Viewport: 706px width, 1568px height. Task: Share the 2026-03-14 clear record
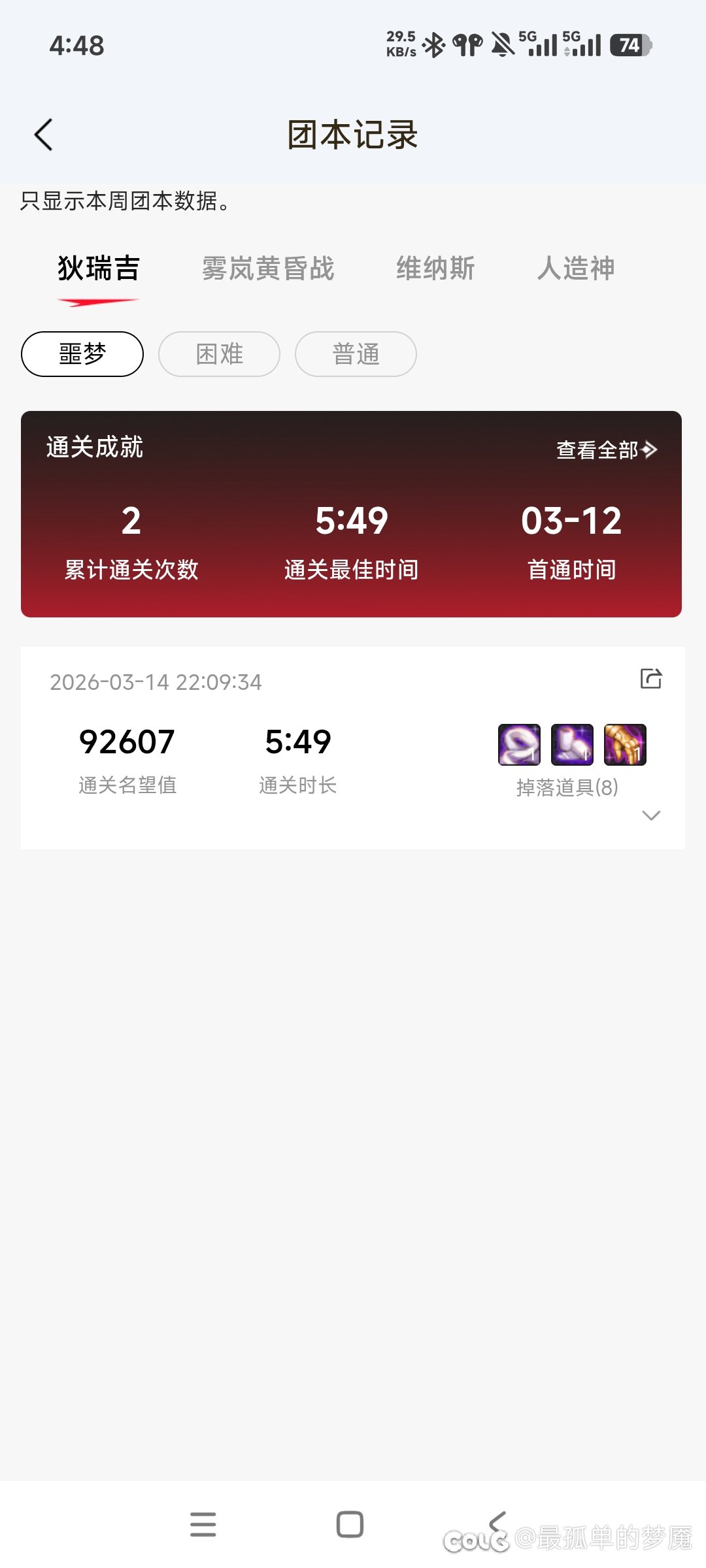(651, 679)
